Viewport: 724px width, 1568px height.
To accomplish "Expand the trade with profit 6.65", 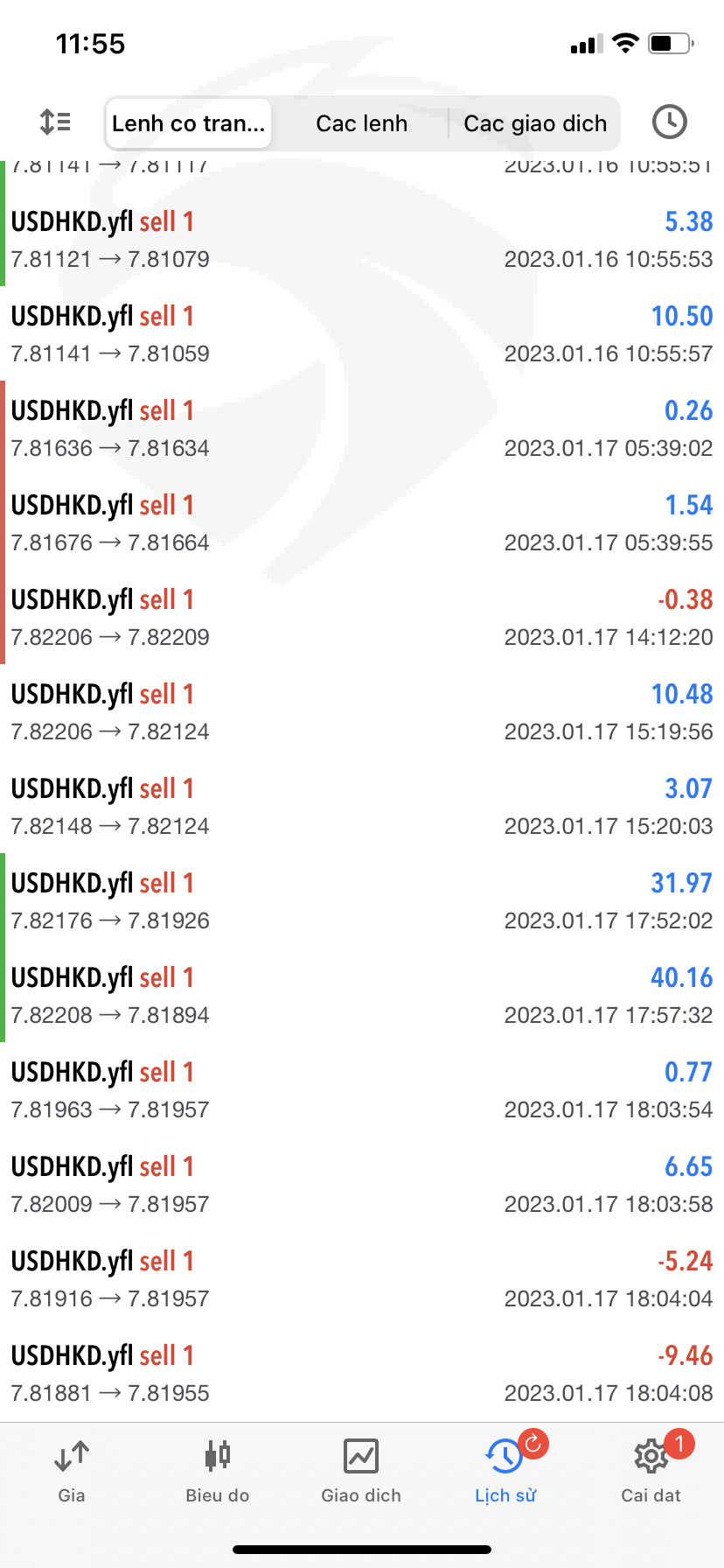I will 362,1184.
